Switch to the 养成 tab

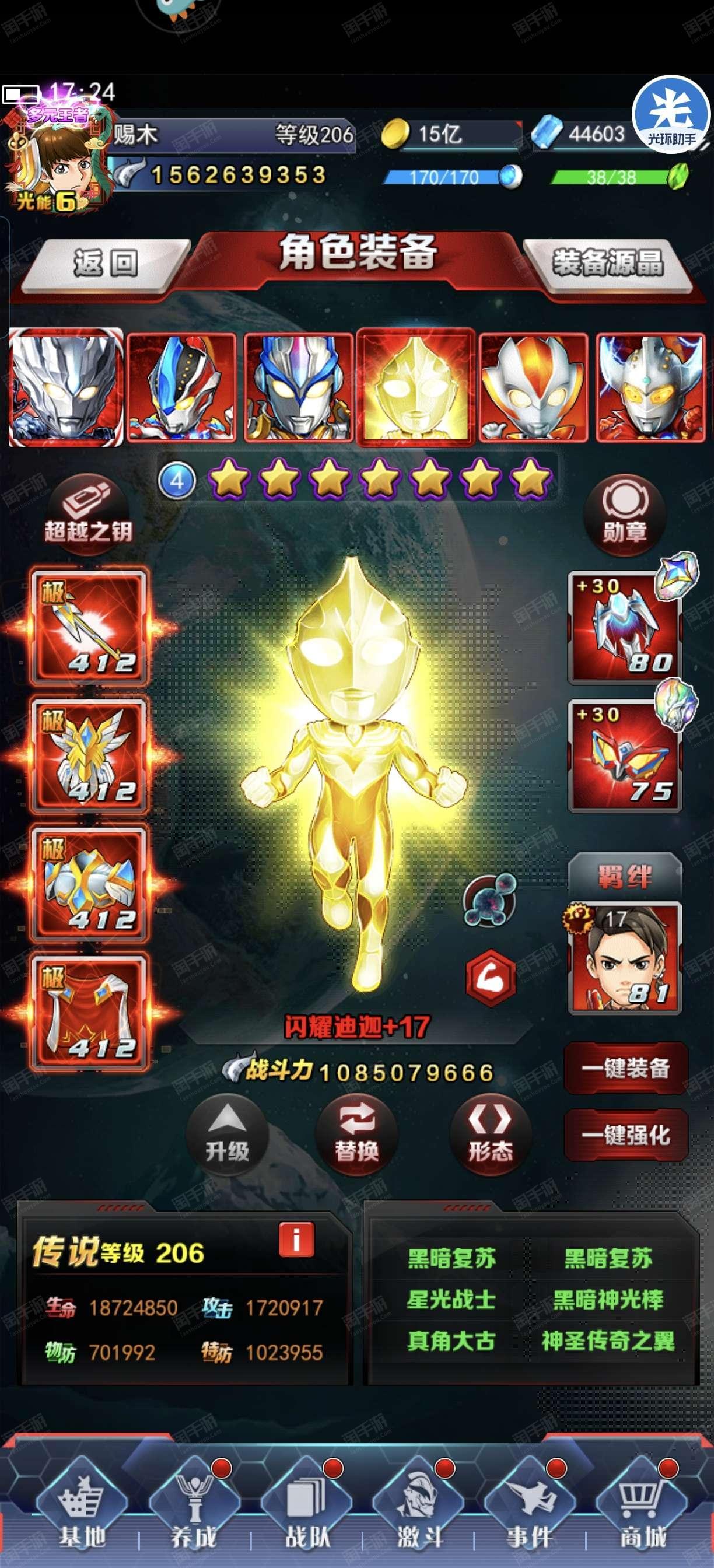tap(194, 1507)
